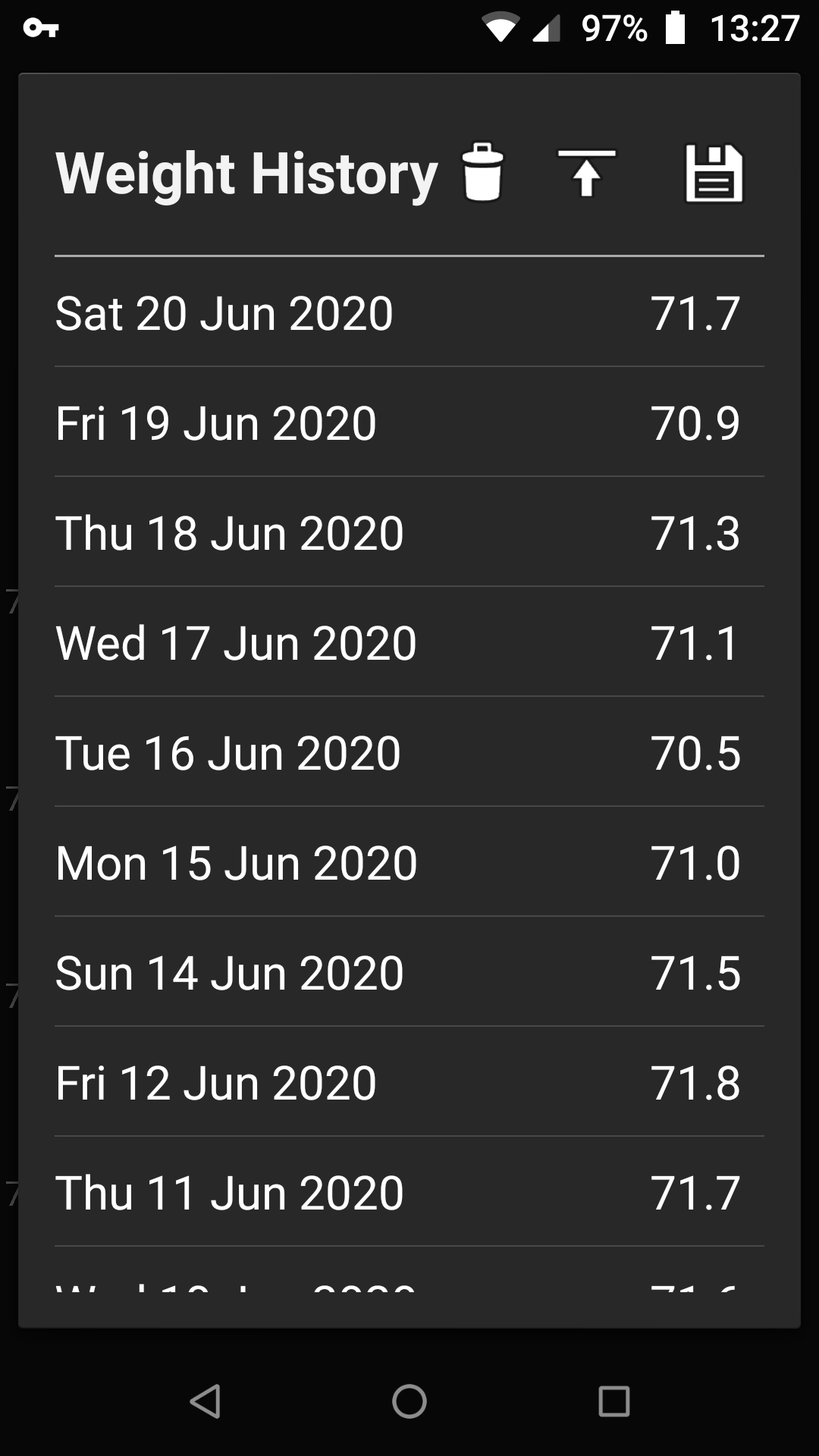Open the Sat 20 Jun 2020 entry

[x=409, y=313]
